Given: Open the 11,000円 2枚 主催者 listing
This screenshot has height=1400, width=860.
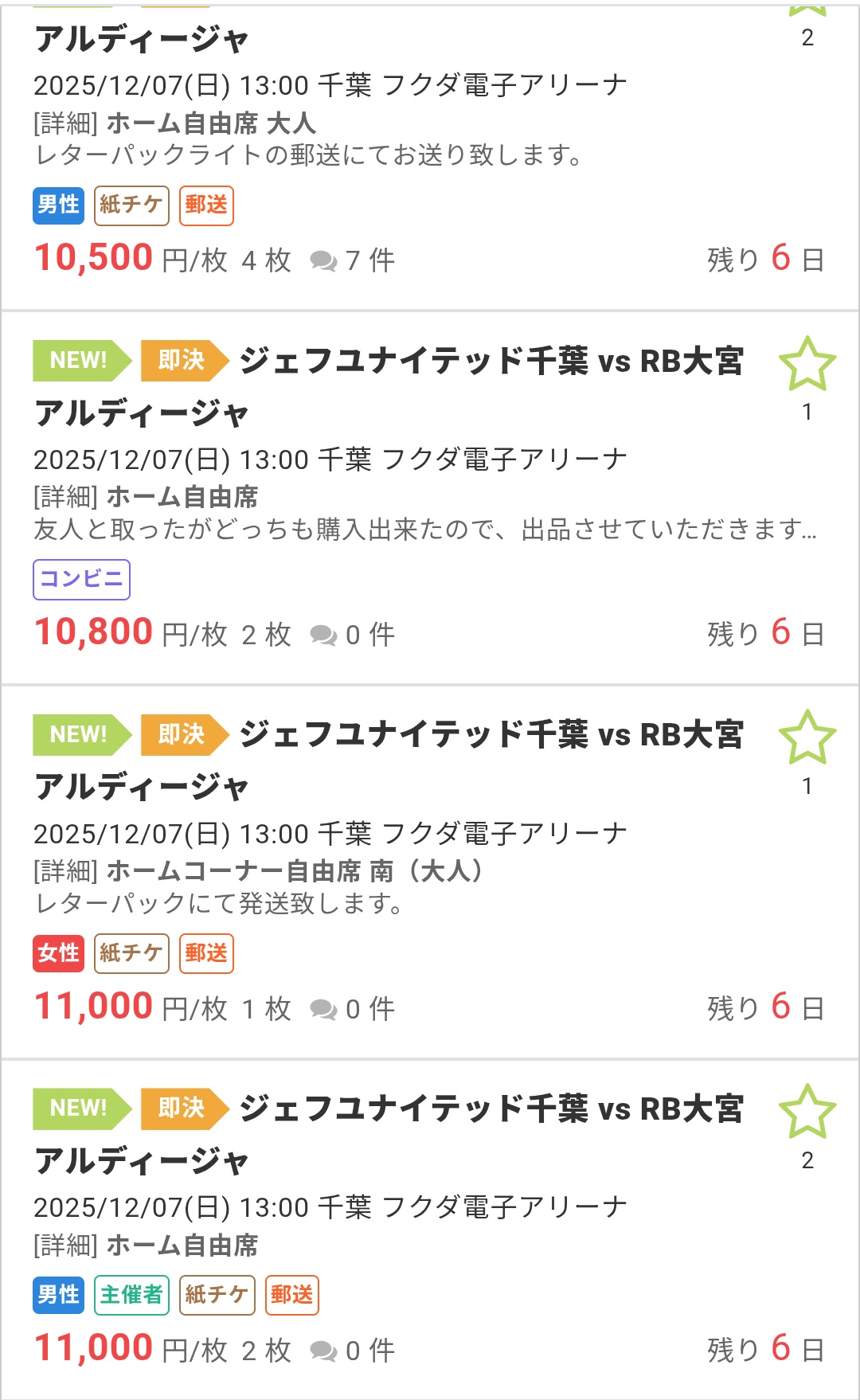Looking at the screenshot, I should (x=398, y=1226).
